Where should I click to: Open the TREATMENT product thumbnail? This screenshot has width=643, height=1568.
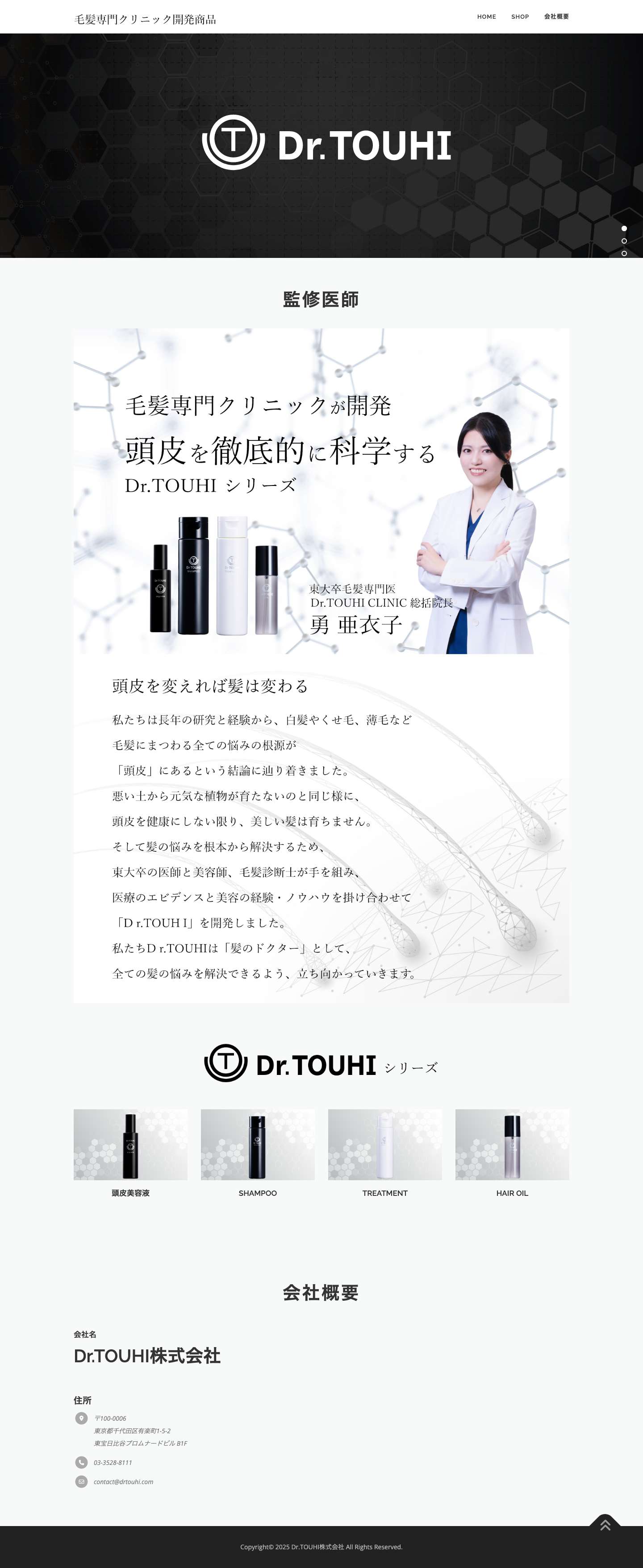(385, 1145)
